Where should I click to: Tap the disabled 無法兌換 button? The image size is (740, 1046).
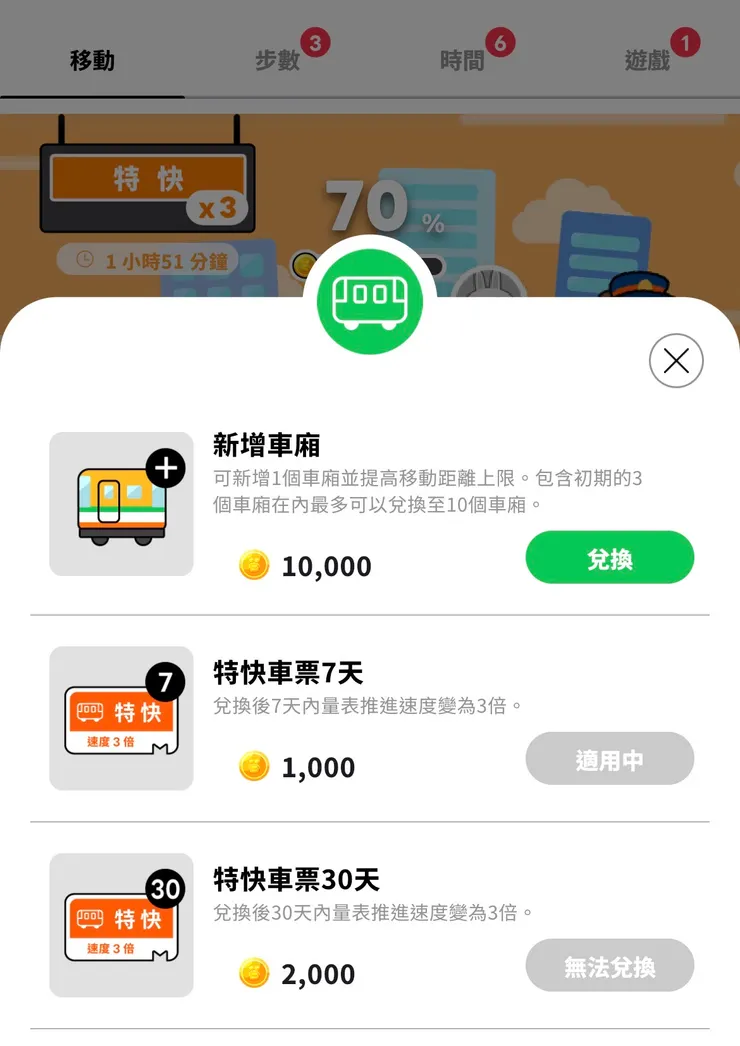[x=609, y=965]
